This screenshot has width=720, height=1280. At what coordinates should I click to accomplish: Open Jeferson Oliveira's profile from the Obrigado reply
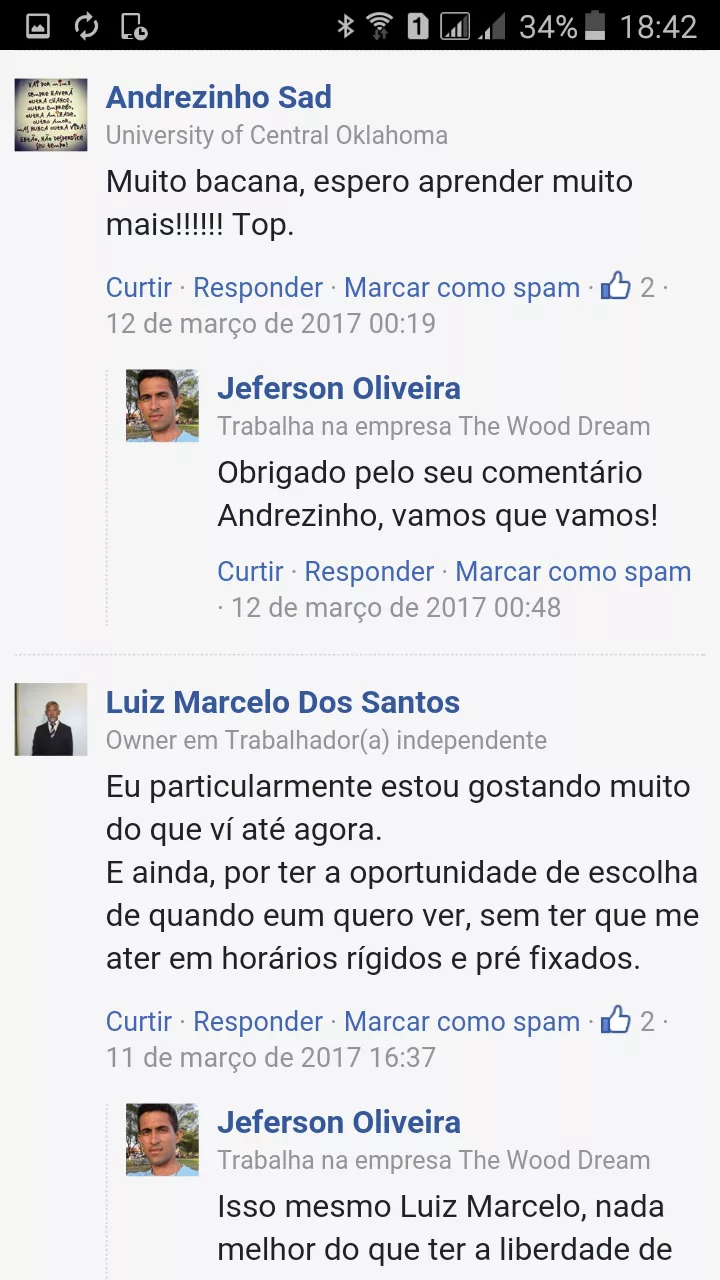click(339, 388)
